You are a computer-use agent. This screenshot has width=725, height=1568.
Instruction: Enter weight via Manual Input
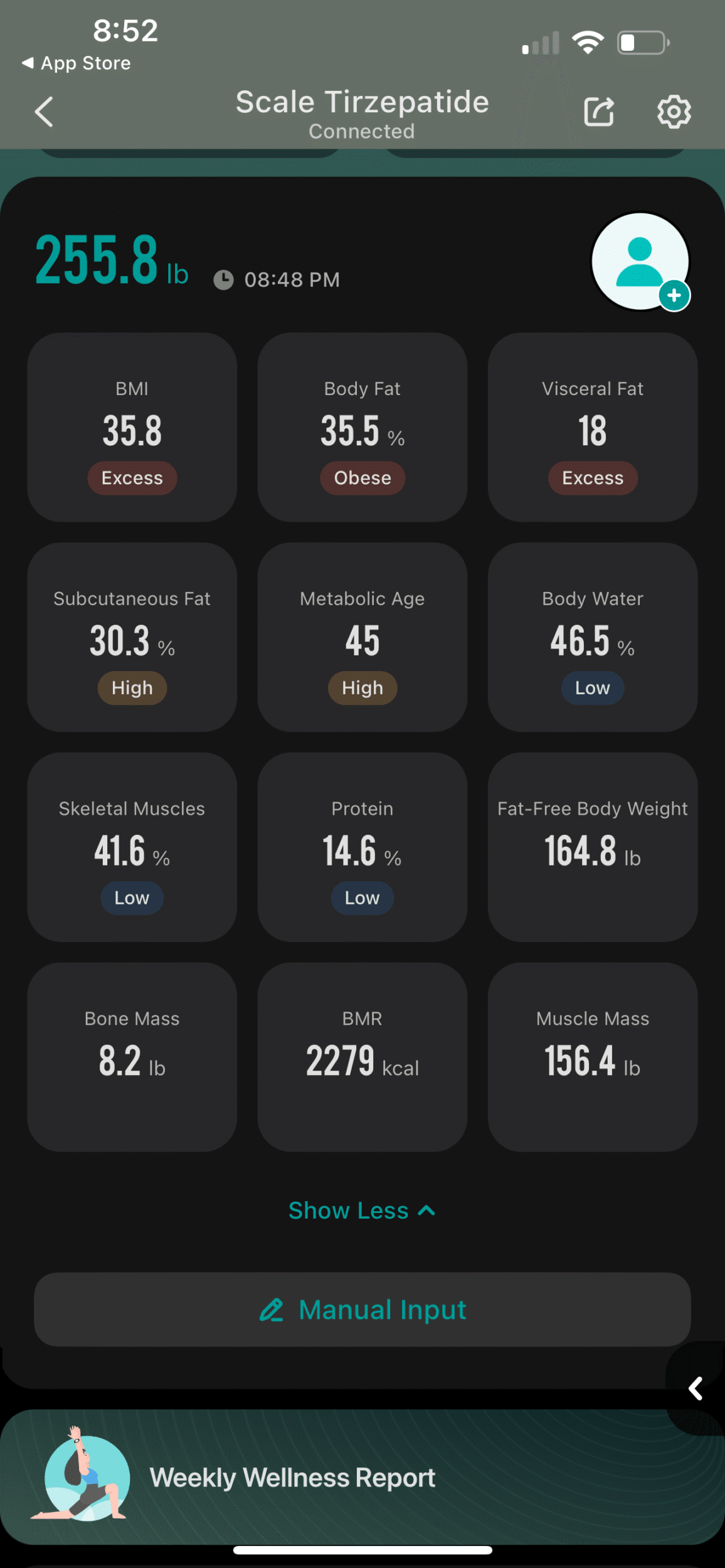pos(362,1310)
